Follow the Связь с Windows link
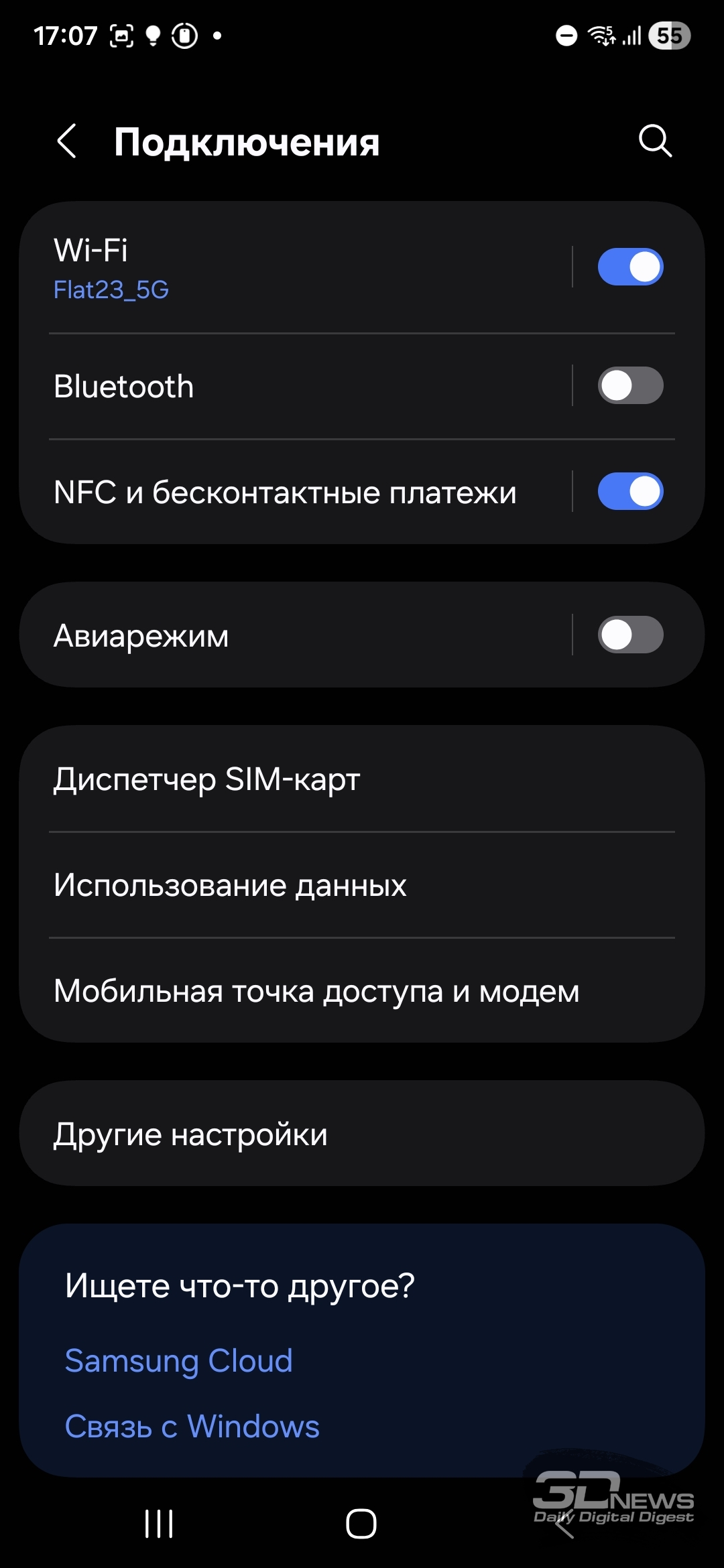Image resolution: width=724 pixels, height=1568 pixels. click(192, 1426)
